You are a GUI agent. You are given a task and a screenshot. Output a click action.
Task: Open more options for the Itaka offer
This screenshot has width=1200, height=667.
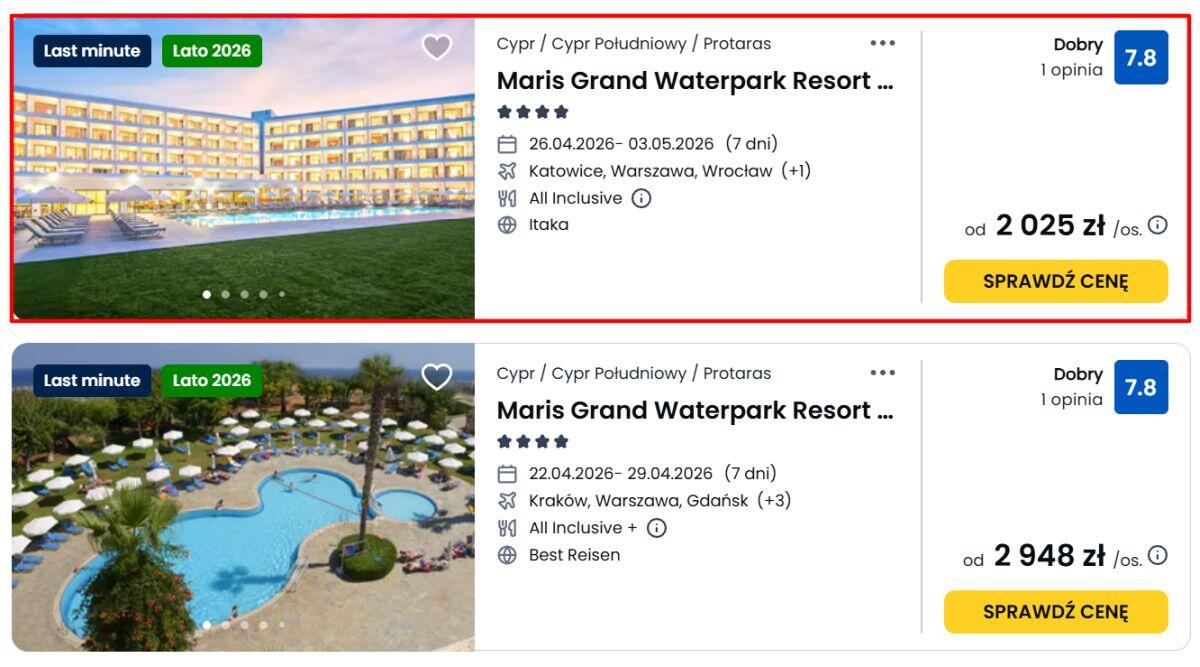pos(882,43)
